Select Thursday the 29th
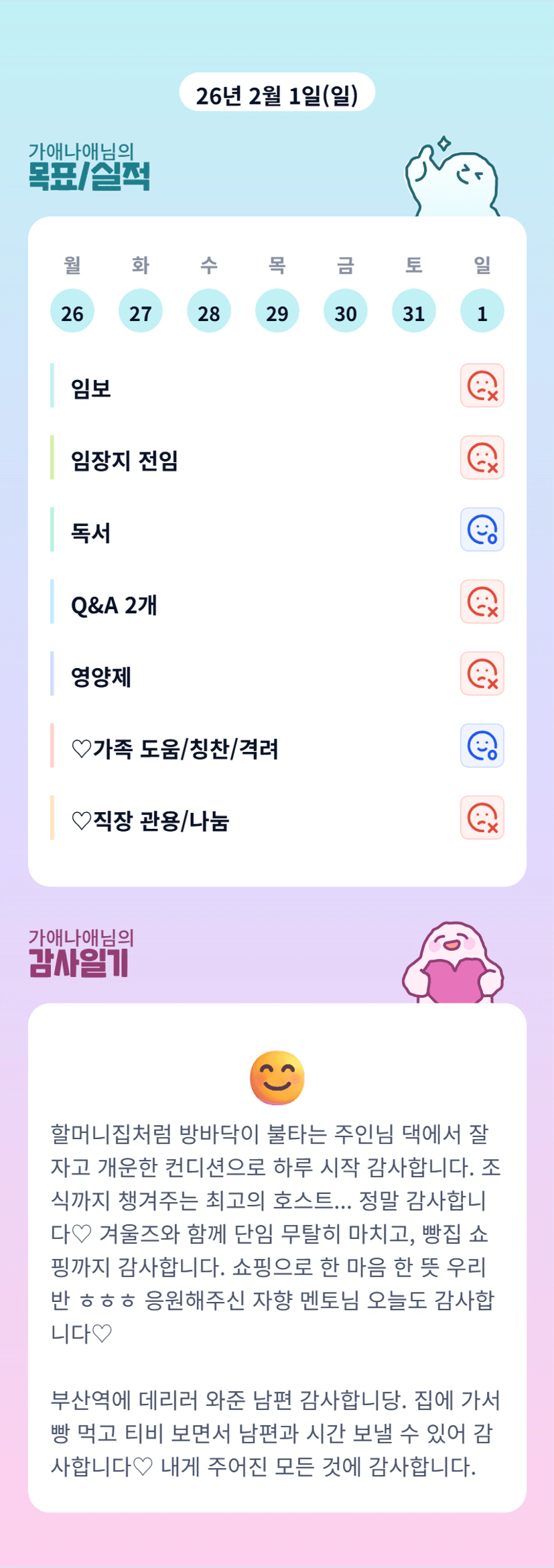 [277, 311]
